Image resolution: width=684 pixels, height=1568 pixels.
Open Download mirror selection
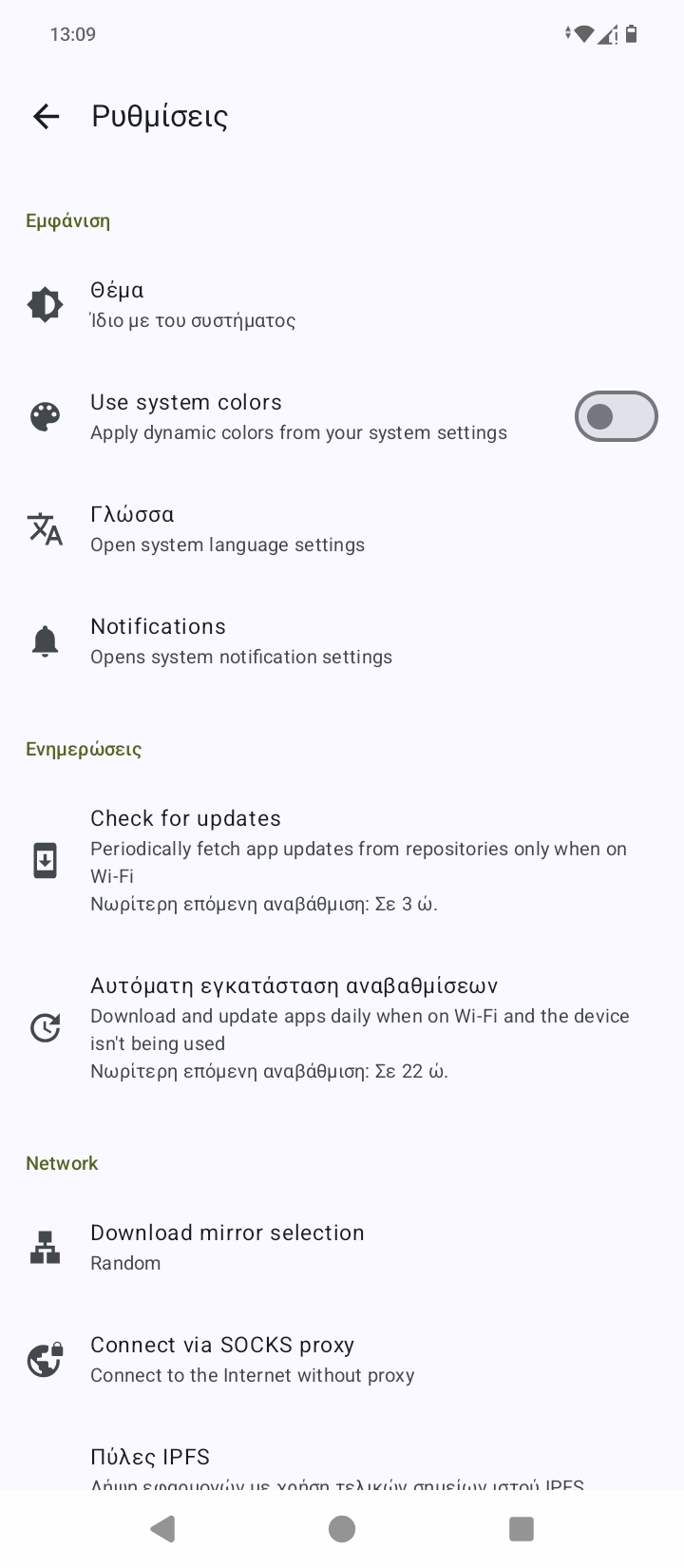pos(342,1247)
